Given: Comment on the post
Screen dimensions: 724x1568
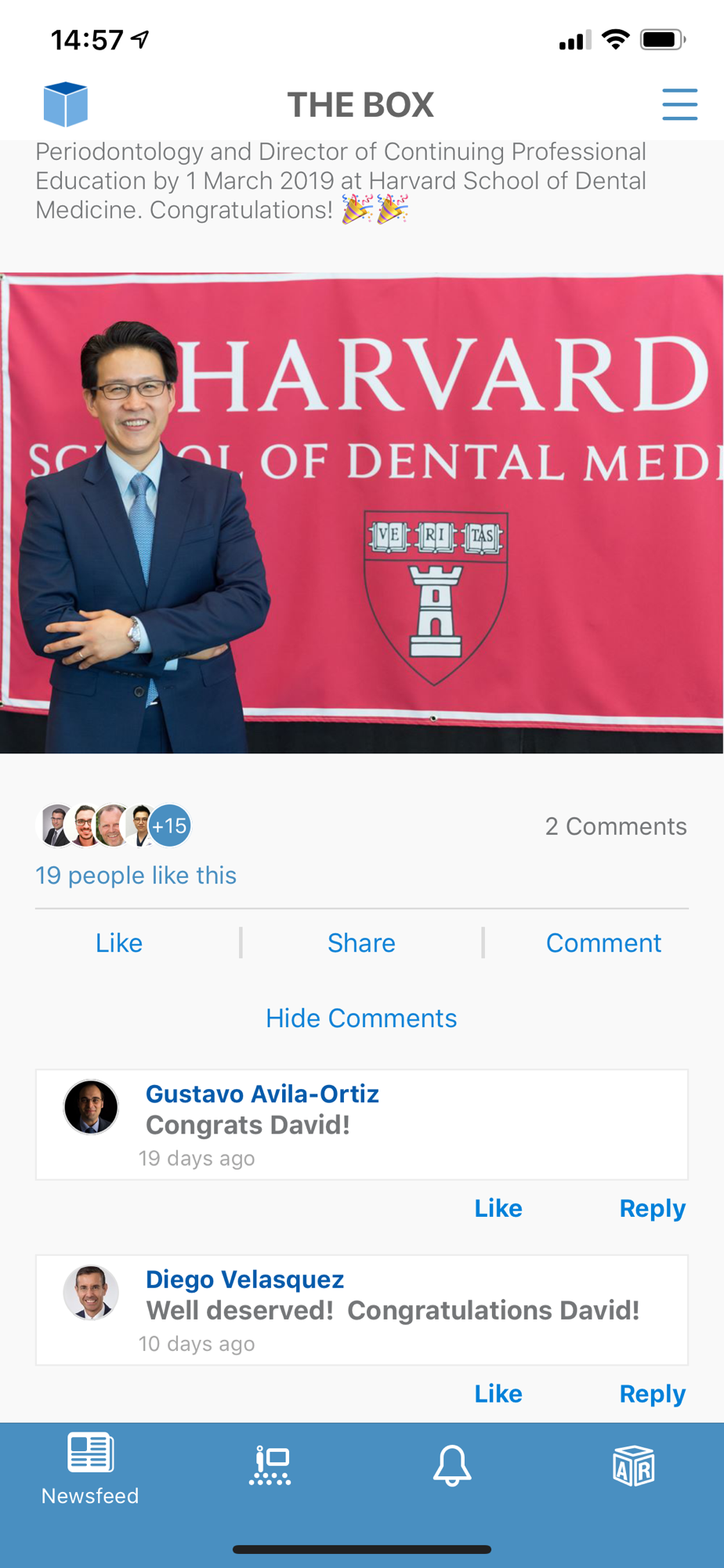Looking at the screenshot, I should (603, 942).
